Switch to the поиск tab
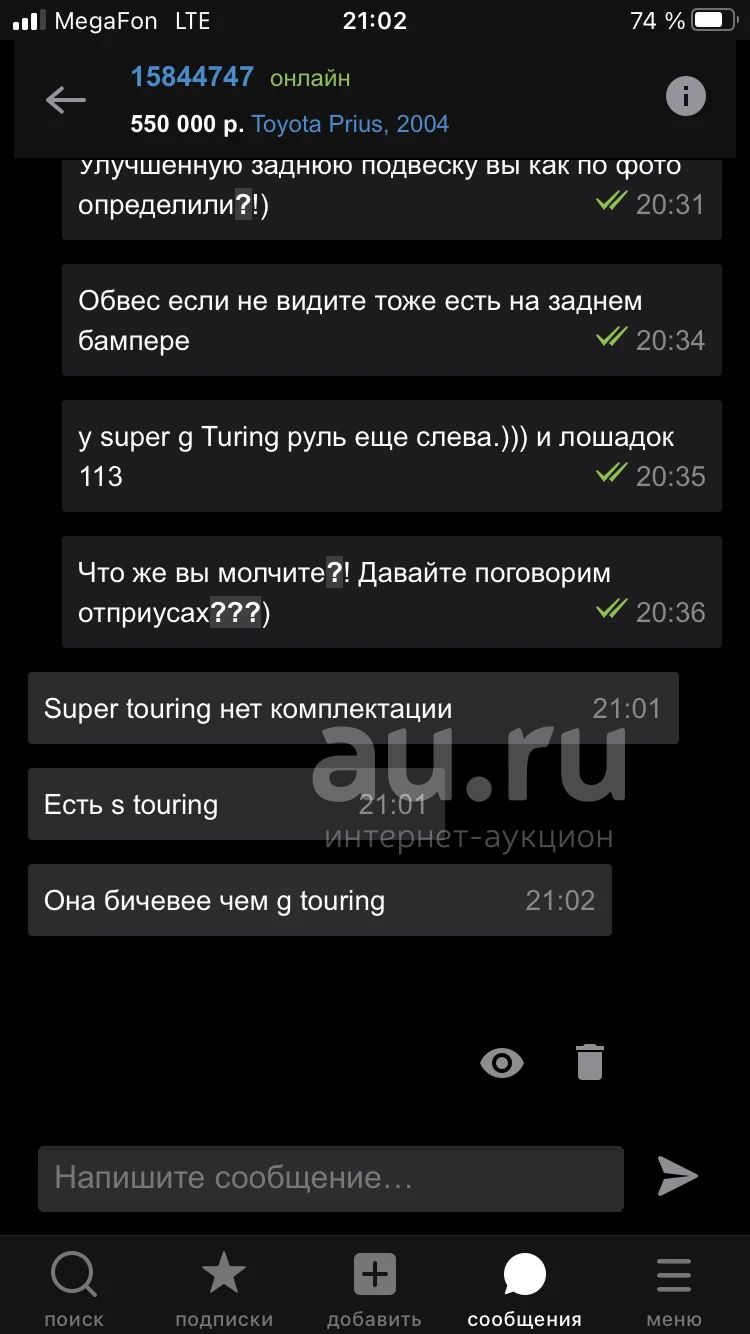 pyautogui.click(x=74, y=1289)
